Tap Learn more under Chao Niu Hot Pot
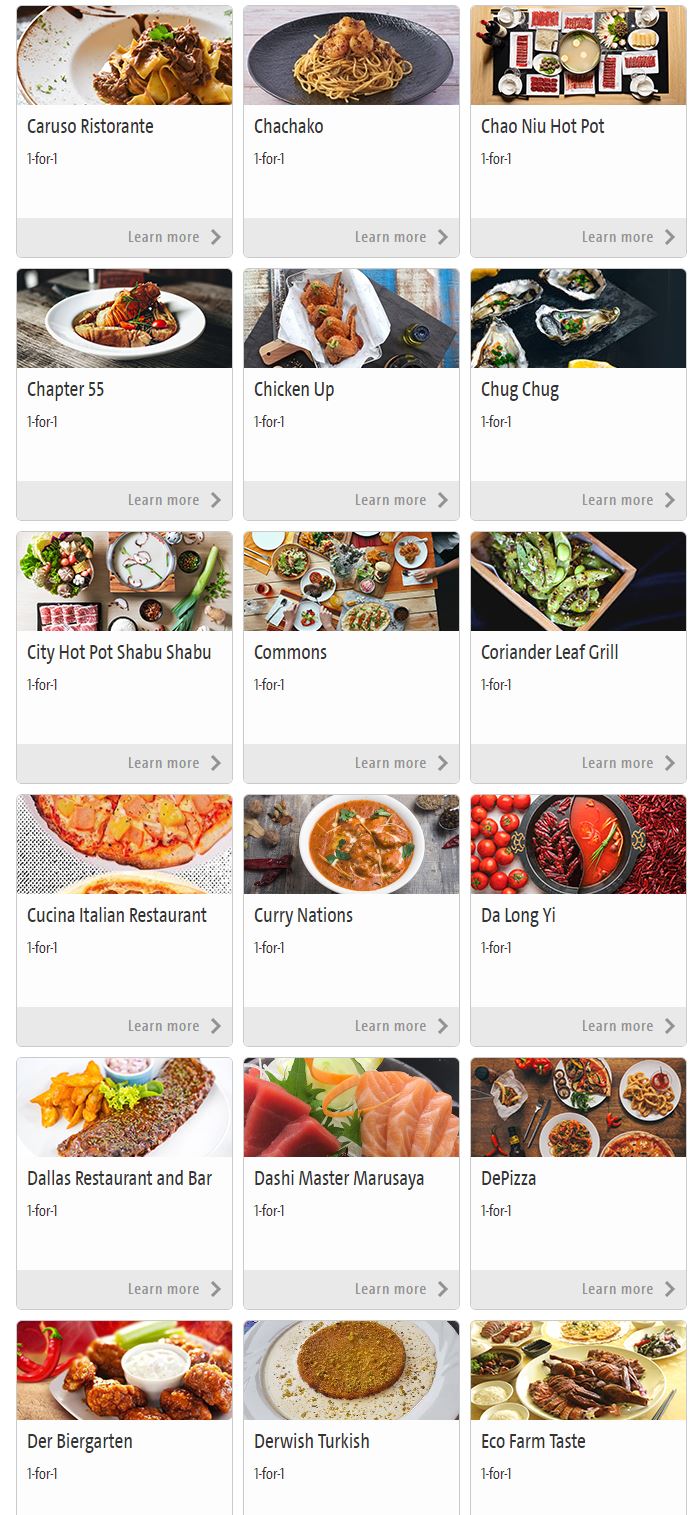The width and height of the screenshot is (696, 1515). [x=627, y=237]
